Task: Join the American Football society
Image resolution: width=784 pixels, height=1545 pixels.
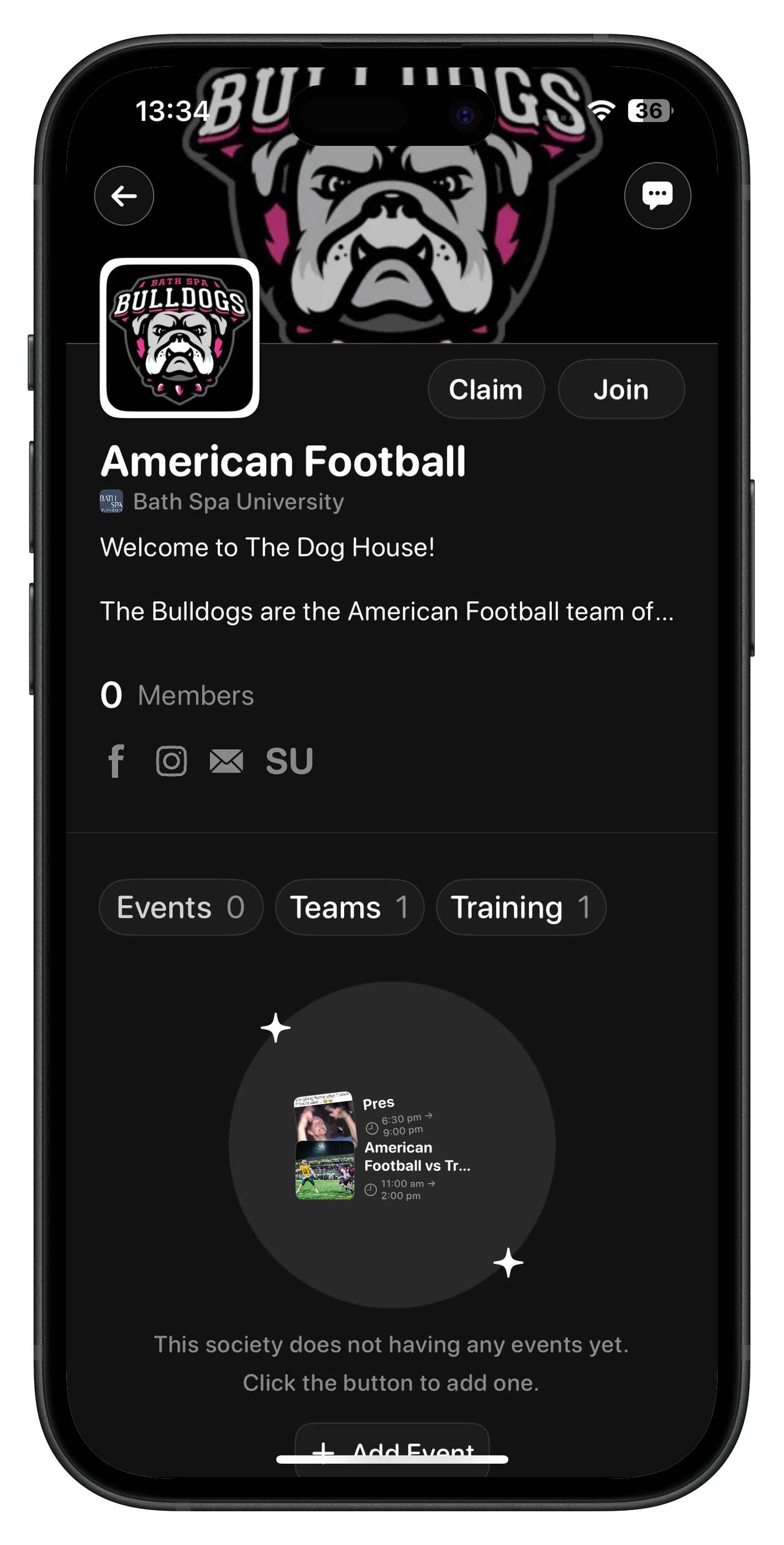Action: pos(620,389)
